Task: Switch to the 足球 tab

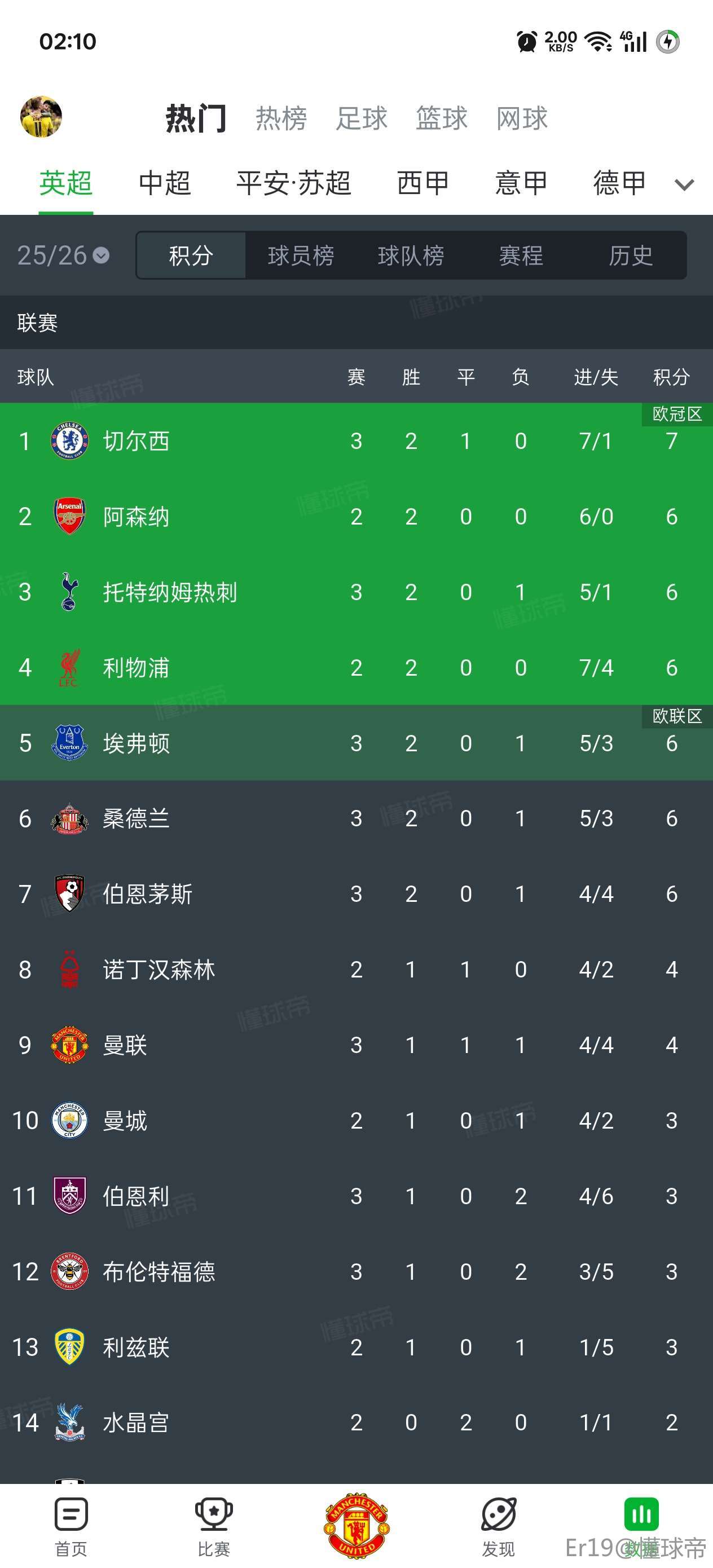Action: click(x=362, y=118)
